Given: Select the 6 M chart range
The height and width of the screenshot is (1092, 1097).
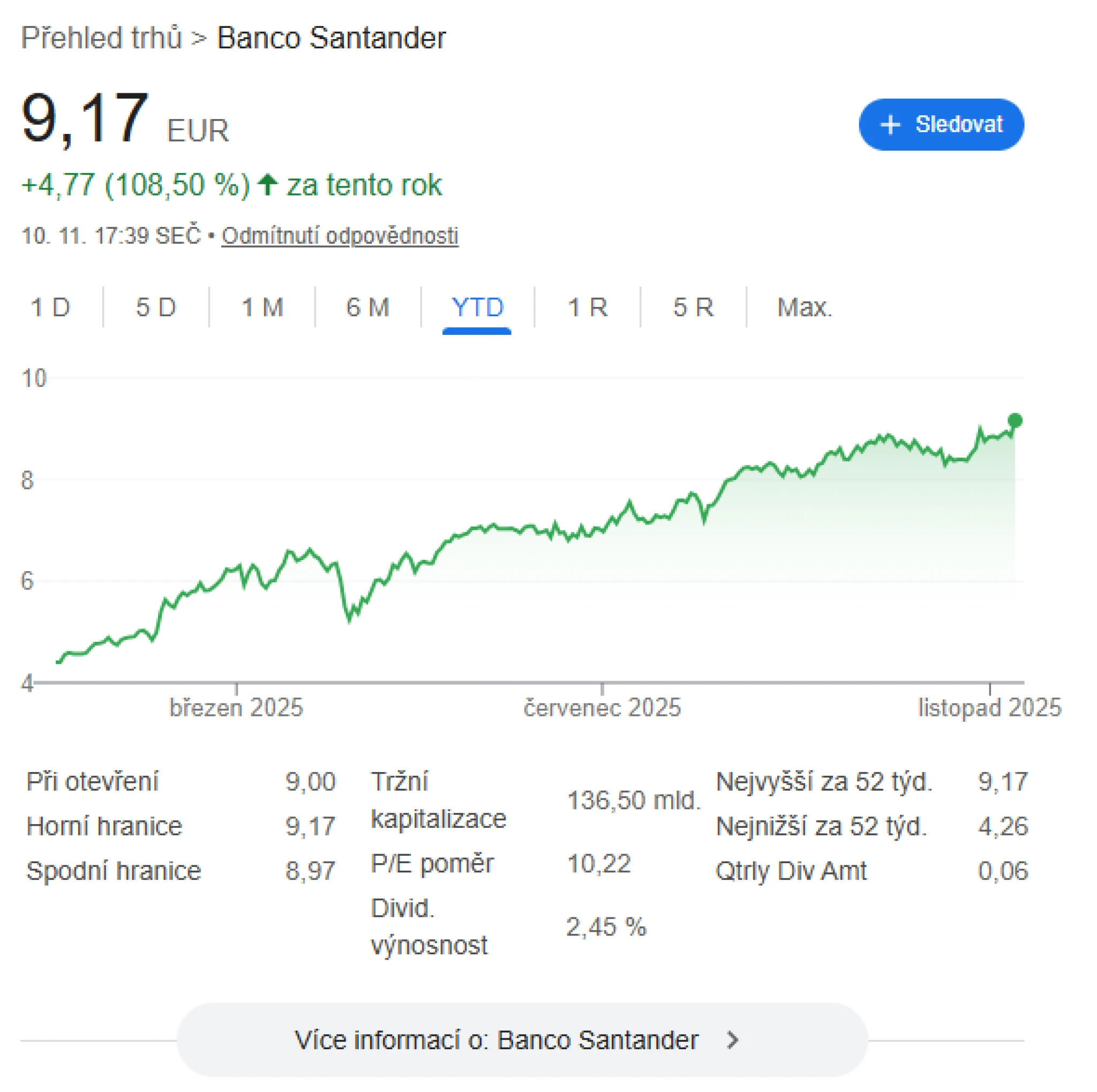Looking at the screenshot, I should tap(367, 307).
